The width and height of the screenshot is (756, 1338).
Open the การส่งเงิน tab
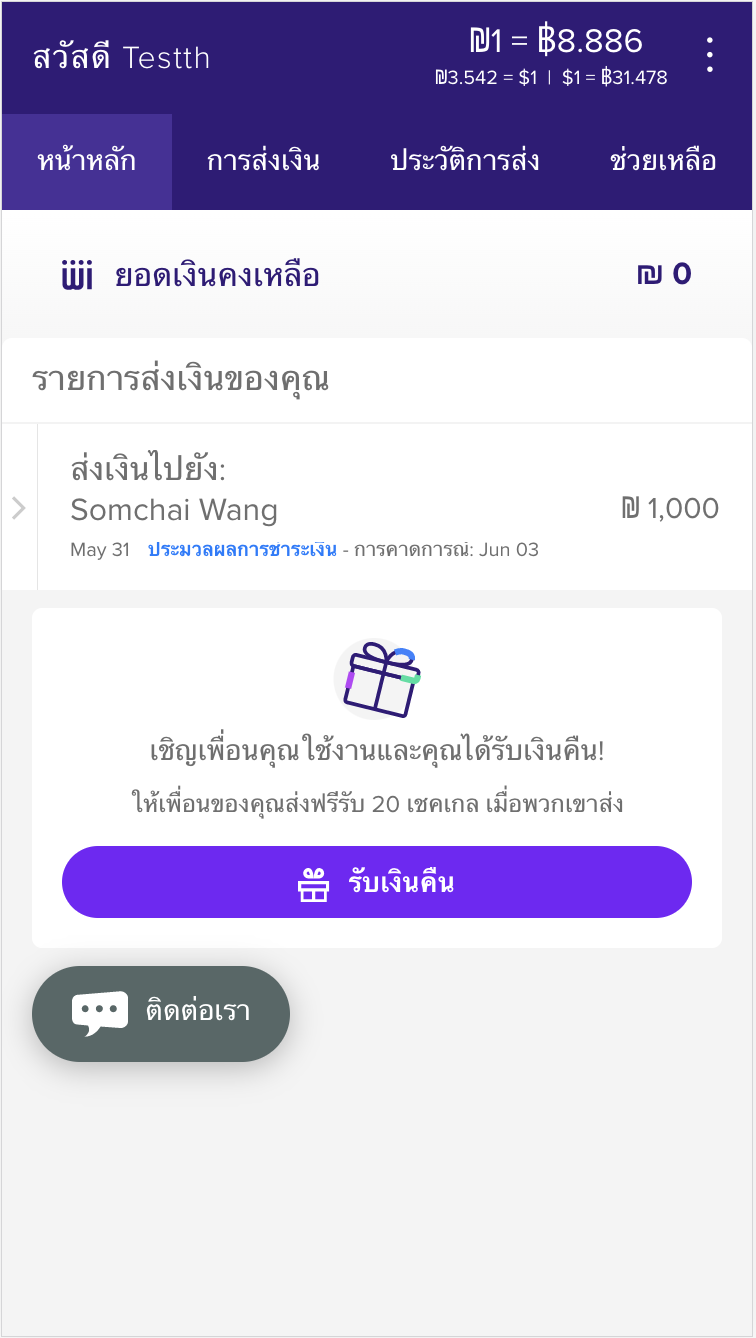263,161
